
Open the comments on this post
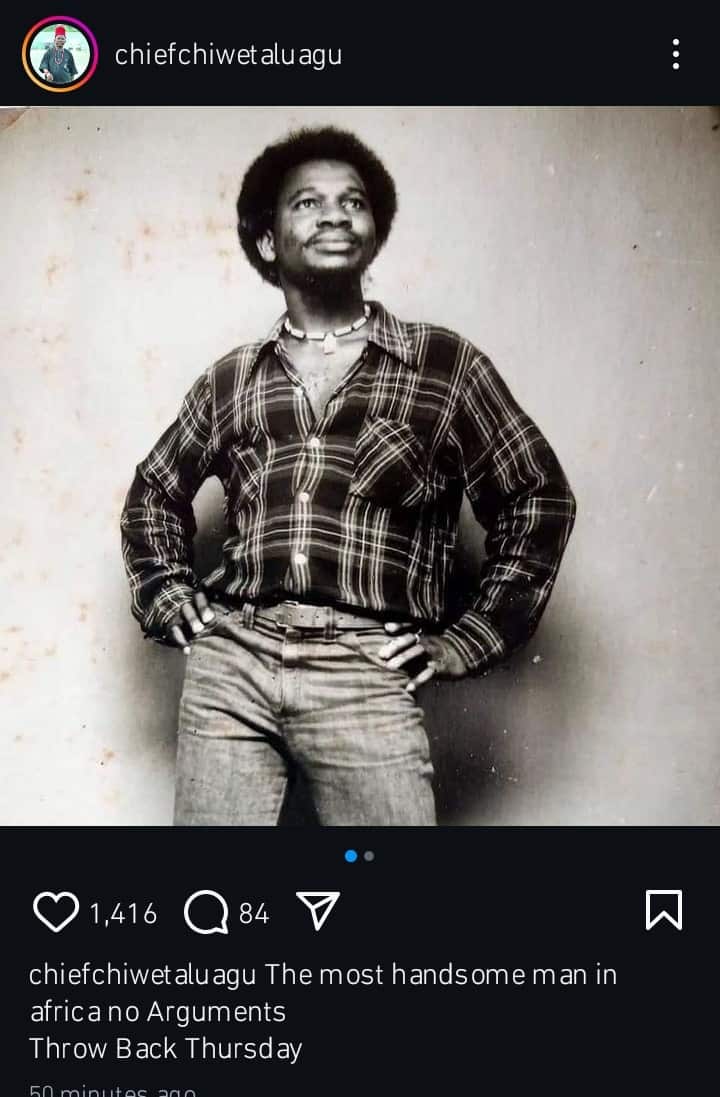(x=206, y=912)
